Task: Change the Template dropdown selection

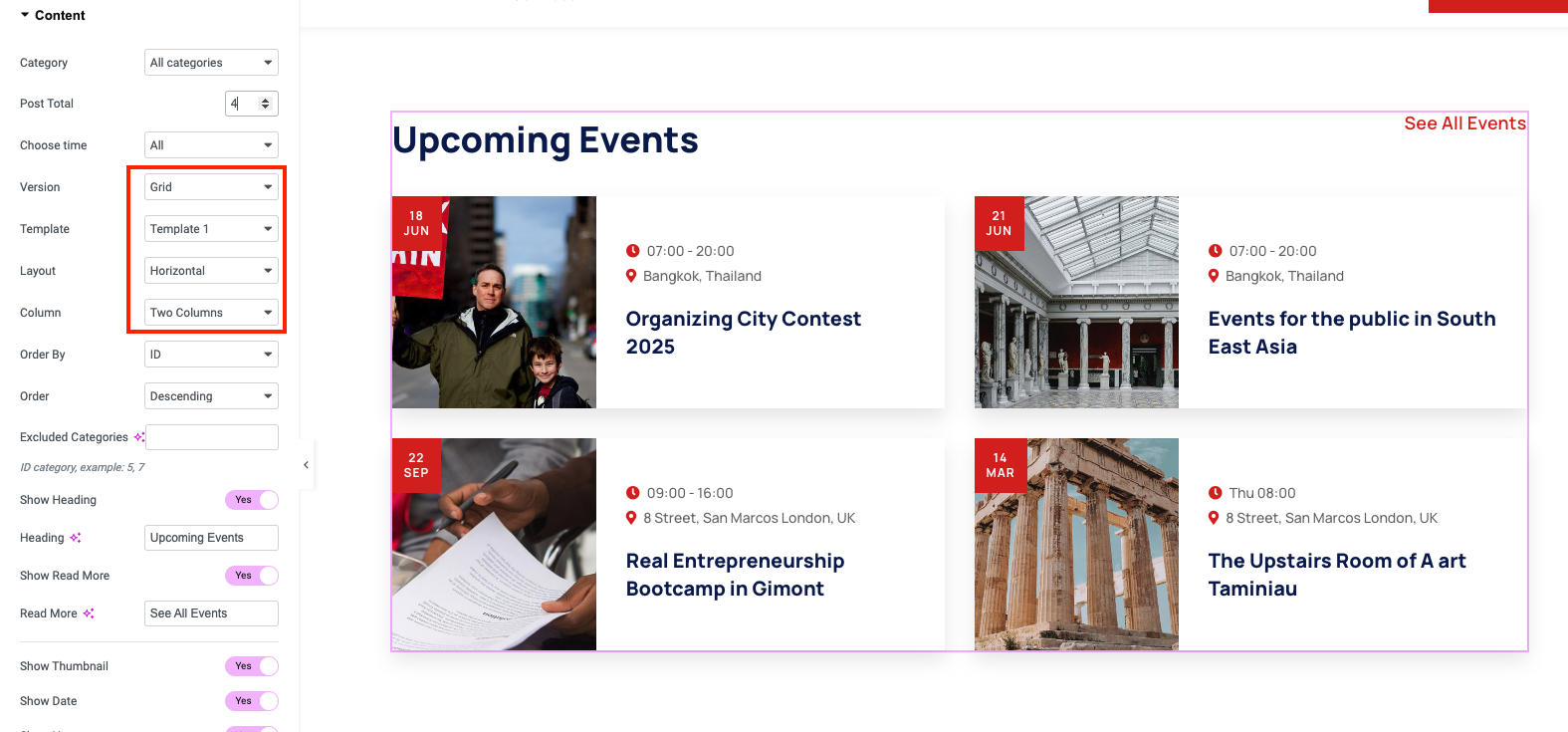Action: point(211,229)
